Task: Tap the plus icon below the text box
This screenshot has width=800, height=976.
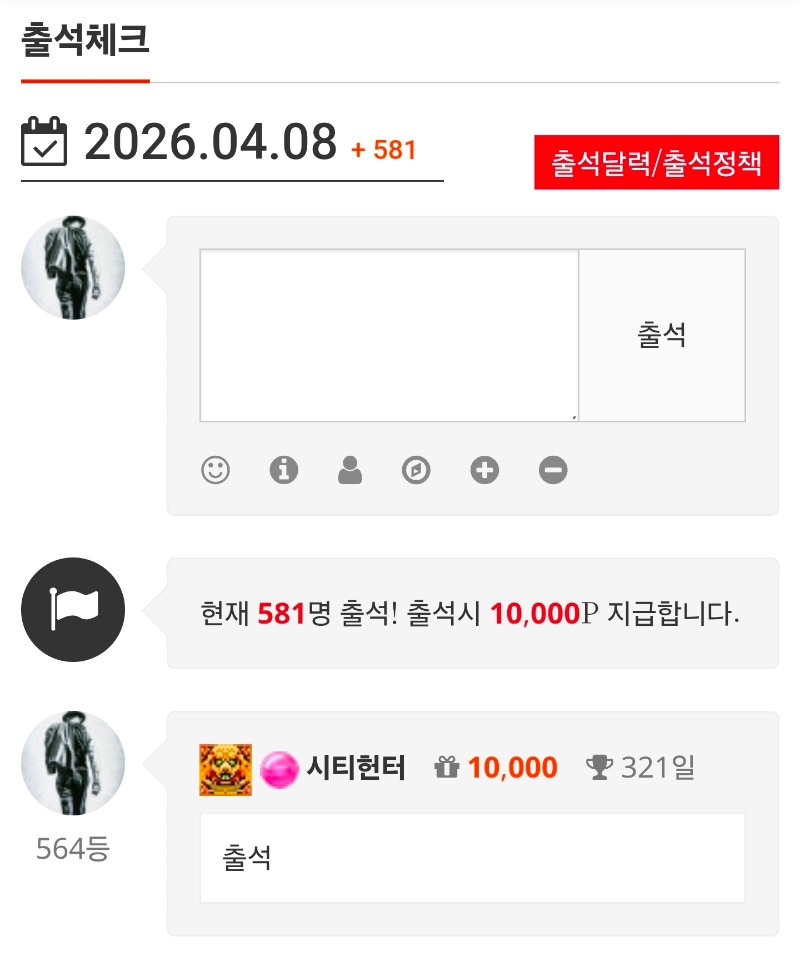Action: (x=485, y=469)
